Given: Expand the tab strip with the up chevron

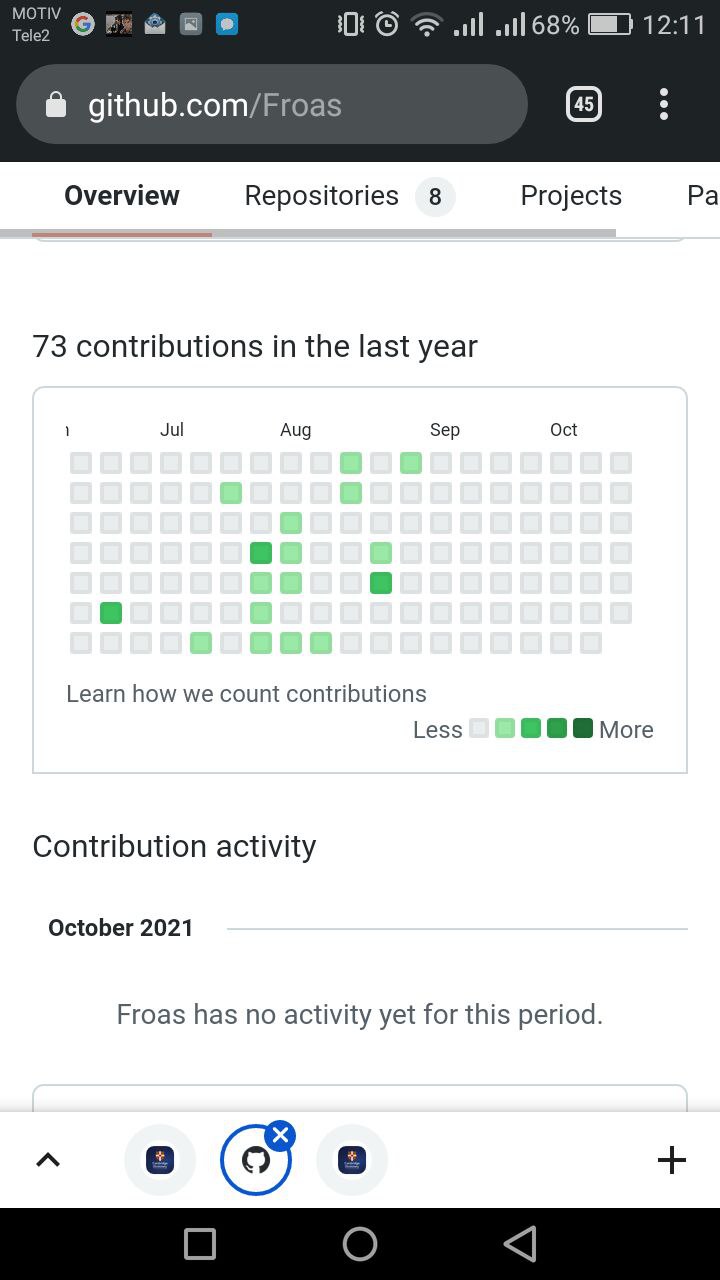Looking at the screenshot, I should (x=48, y=1160).
